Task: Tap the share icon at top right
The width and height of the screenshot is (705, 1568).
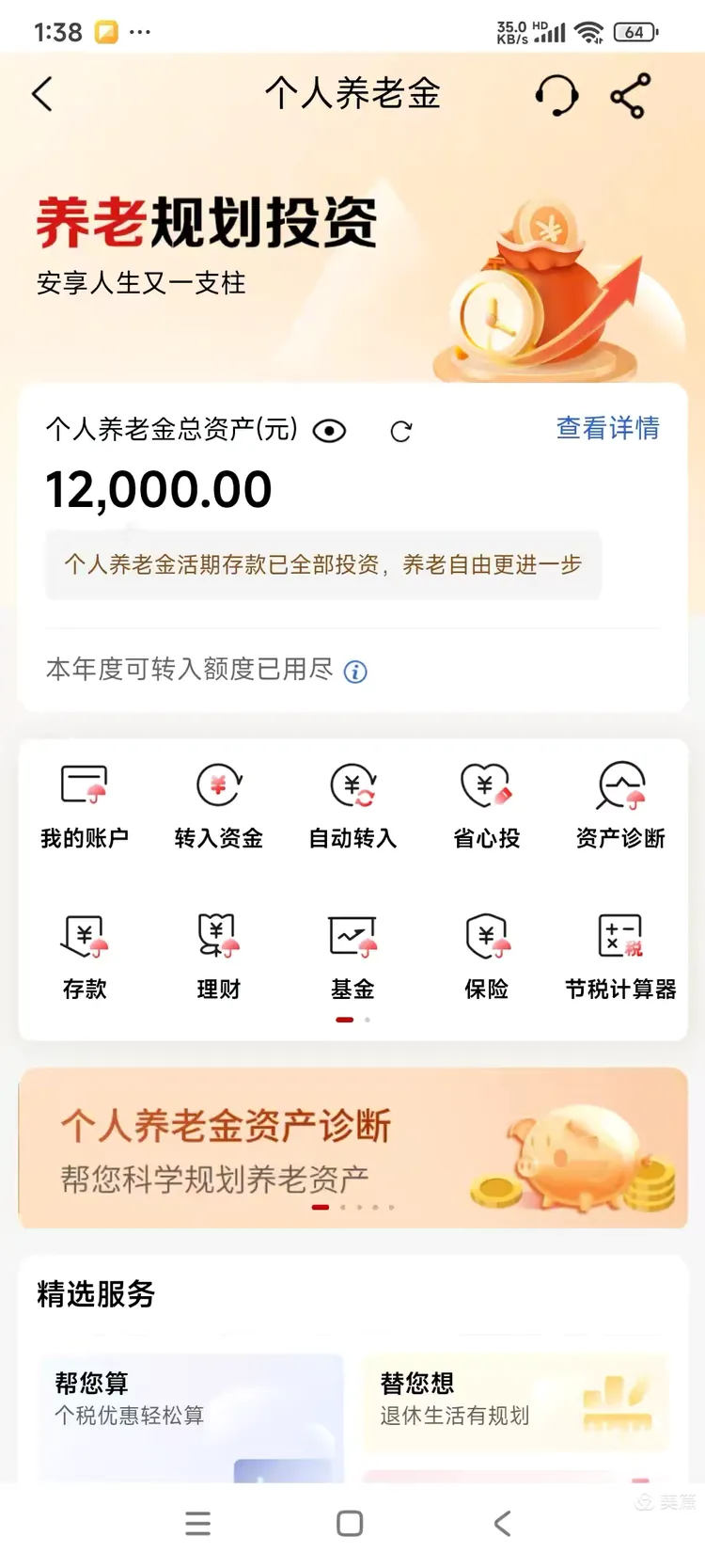Action: 629,95
